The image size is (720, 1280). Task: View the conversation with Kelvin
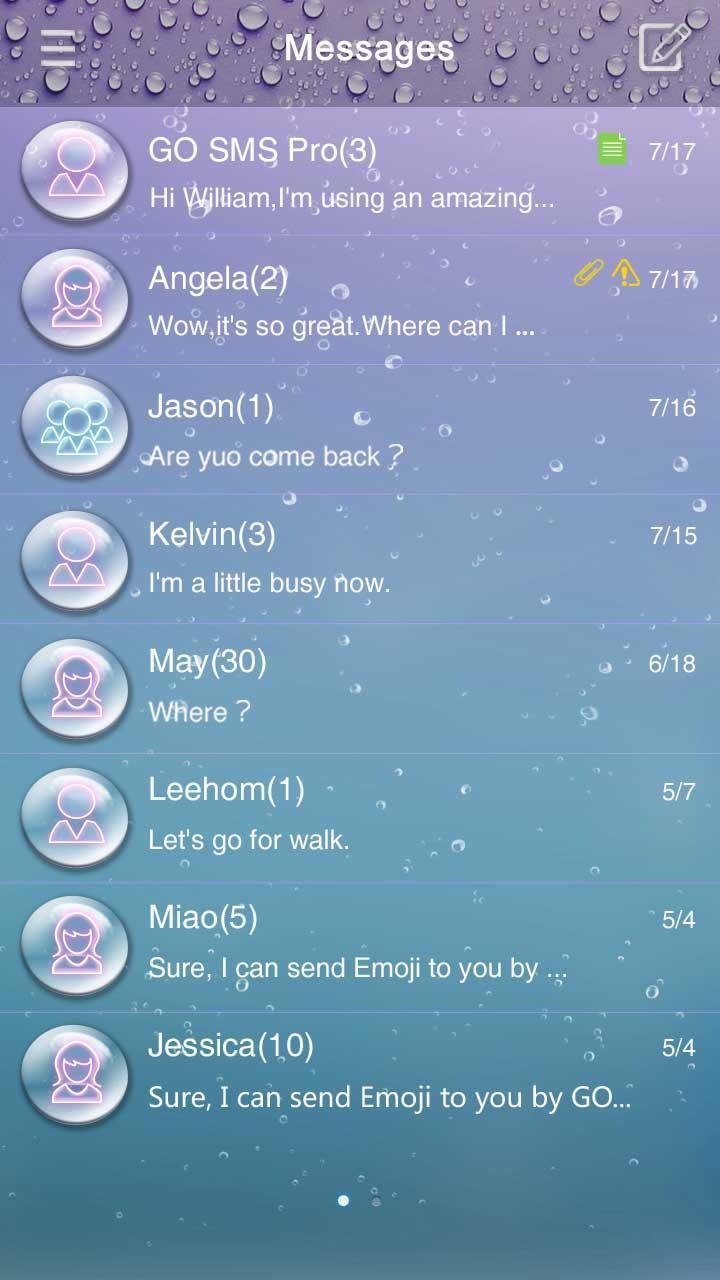click(400, 558)
